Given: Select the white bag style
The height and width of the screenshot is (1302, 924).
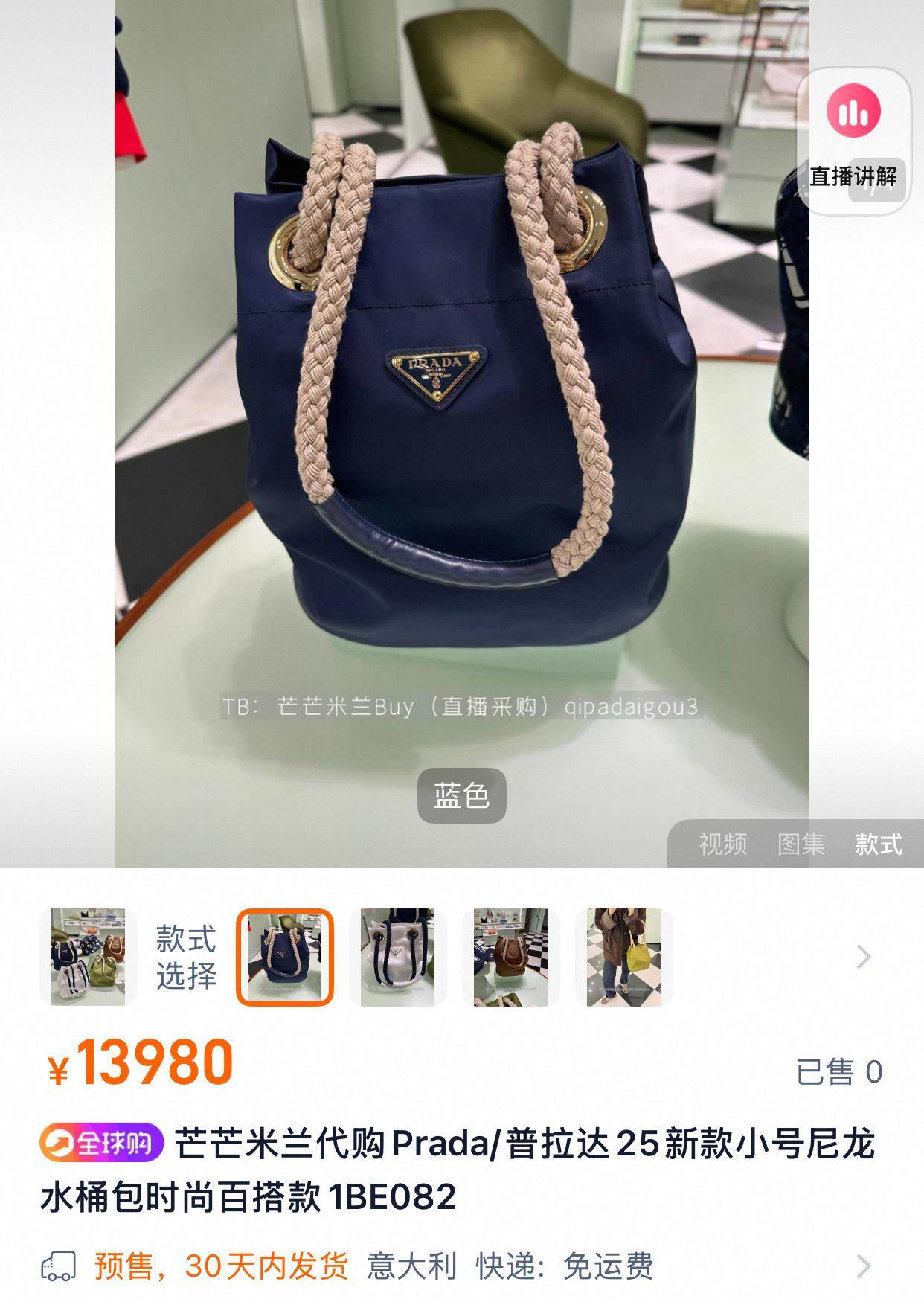Looking at the screenshot, I should coord(397,957).
